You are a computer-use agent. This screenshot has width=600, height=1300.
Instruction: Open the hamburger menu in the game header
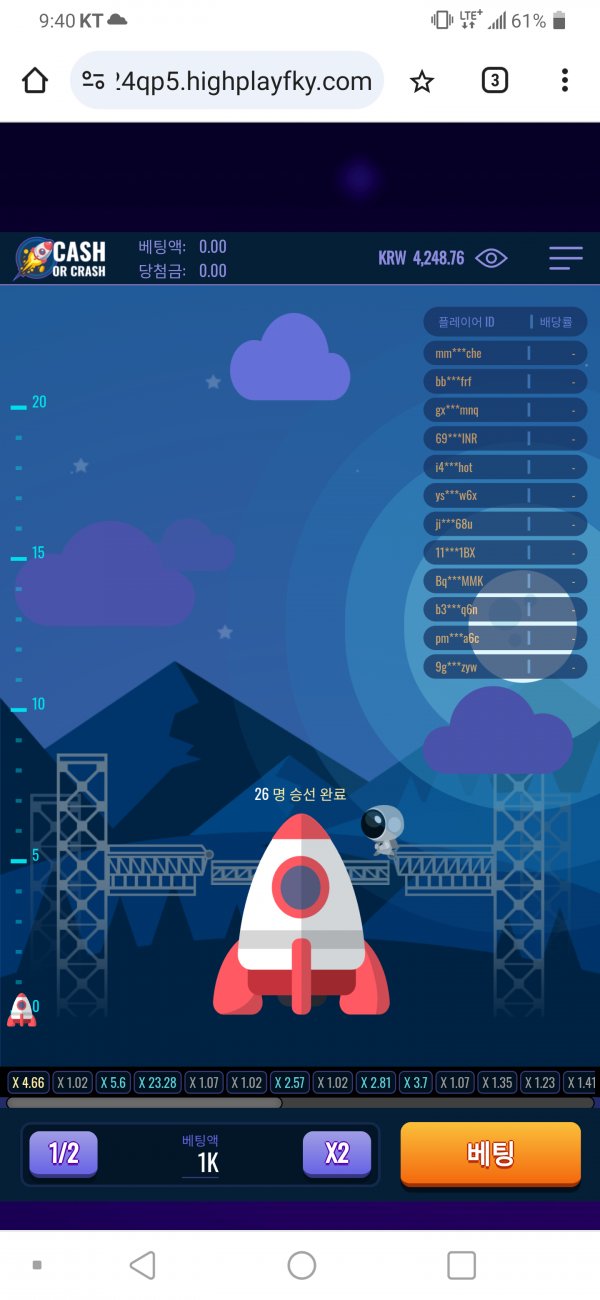click(x=565, y=258)
